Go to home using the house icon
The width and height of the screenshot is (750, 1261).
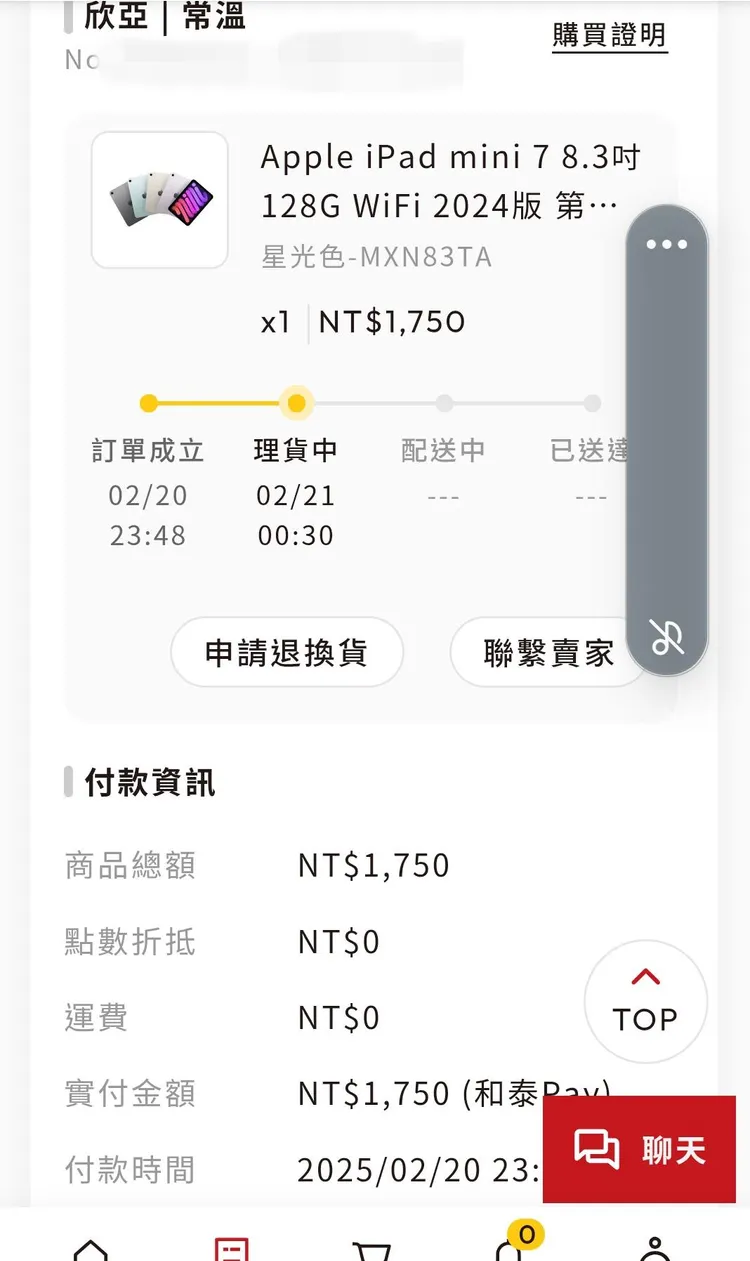coord(93,1250)
